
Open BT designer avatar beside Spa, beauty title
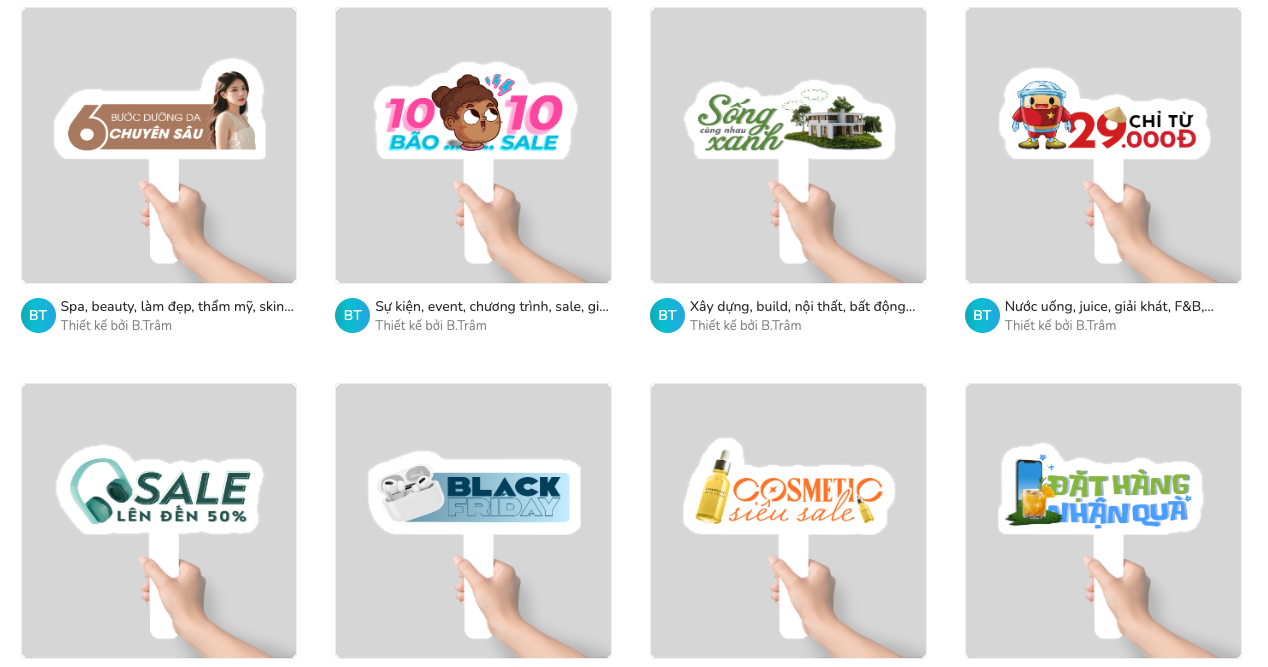38,315
